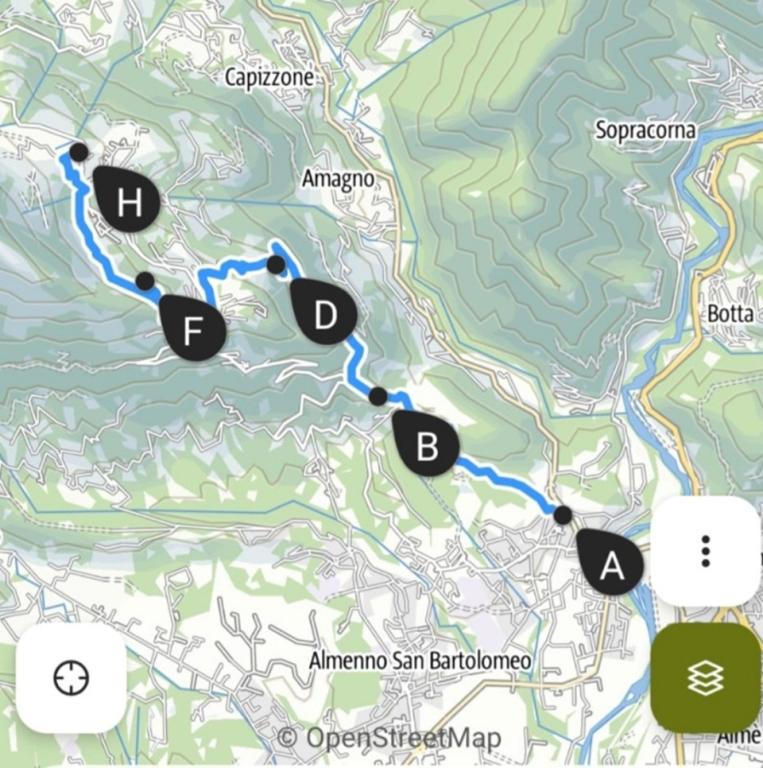The height and width of the screenshot is (768, 763).
Task: Open the three-dot overflow menu
Action: 705,551
